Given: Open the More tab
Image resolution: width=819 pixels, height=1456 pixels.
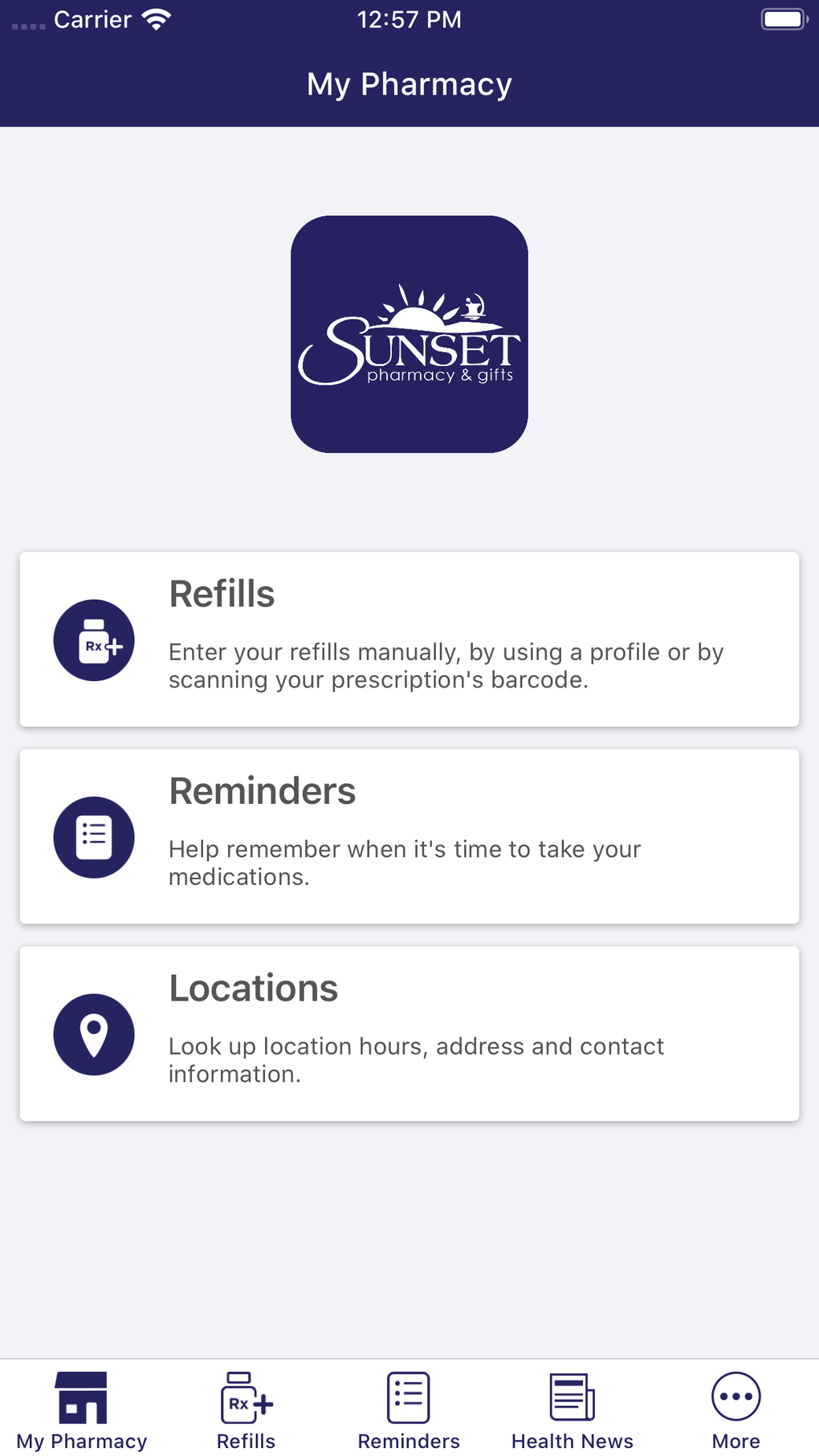Looking at the screenshot, I should pyautogui.click(x=736, y=1411).
